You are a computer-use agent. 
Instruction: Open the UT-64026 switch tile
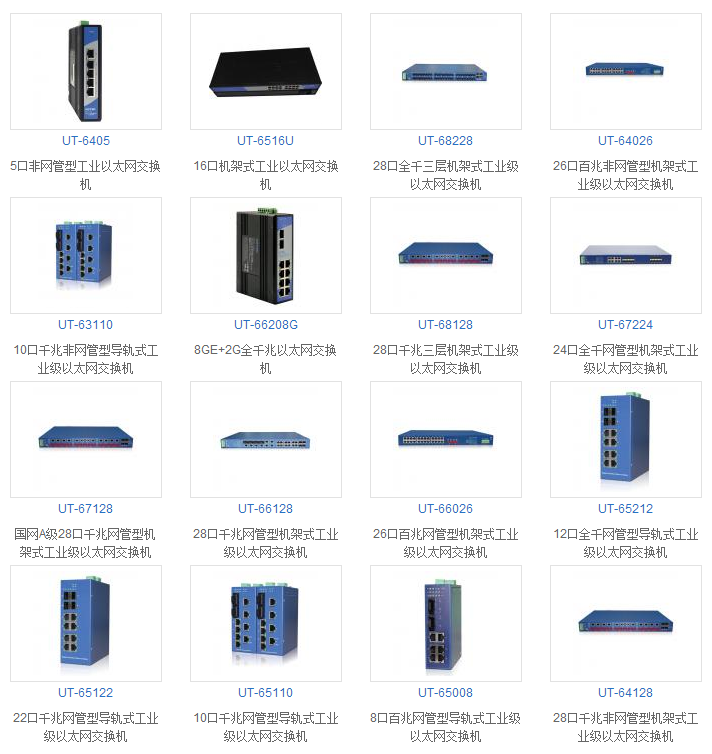click(625, 72)
